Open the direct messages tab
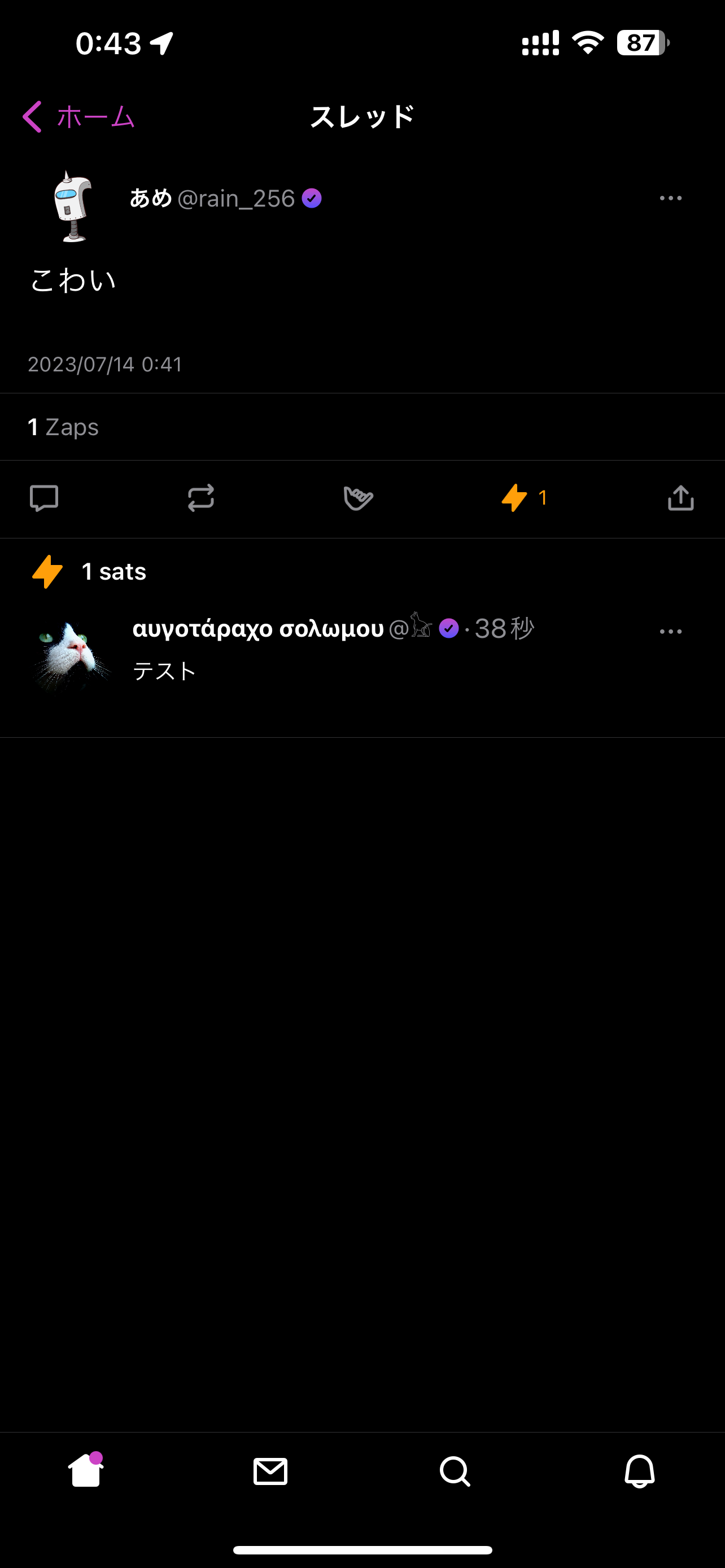This screenshot has width=725, height=1568. click(270, 1471)
